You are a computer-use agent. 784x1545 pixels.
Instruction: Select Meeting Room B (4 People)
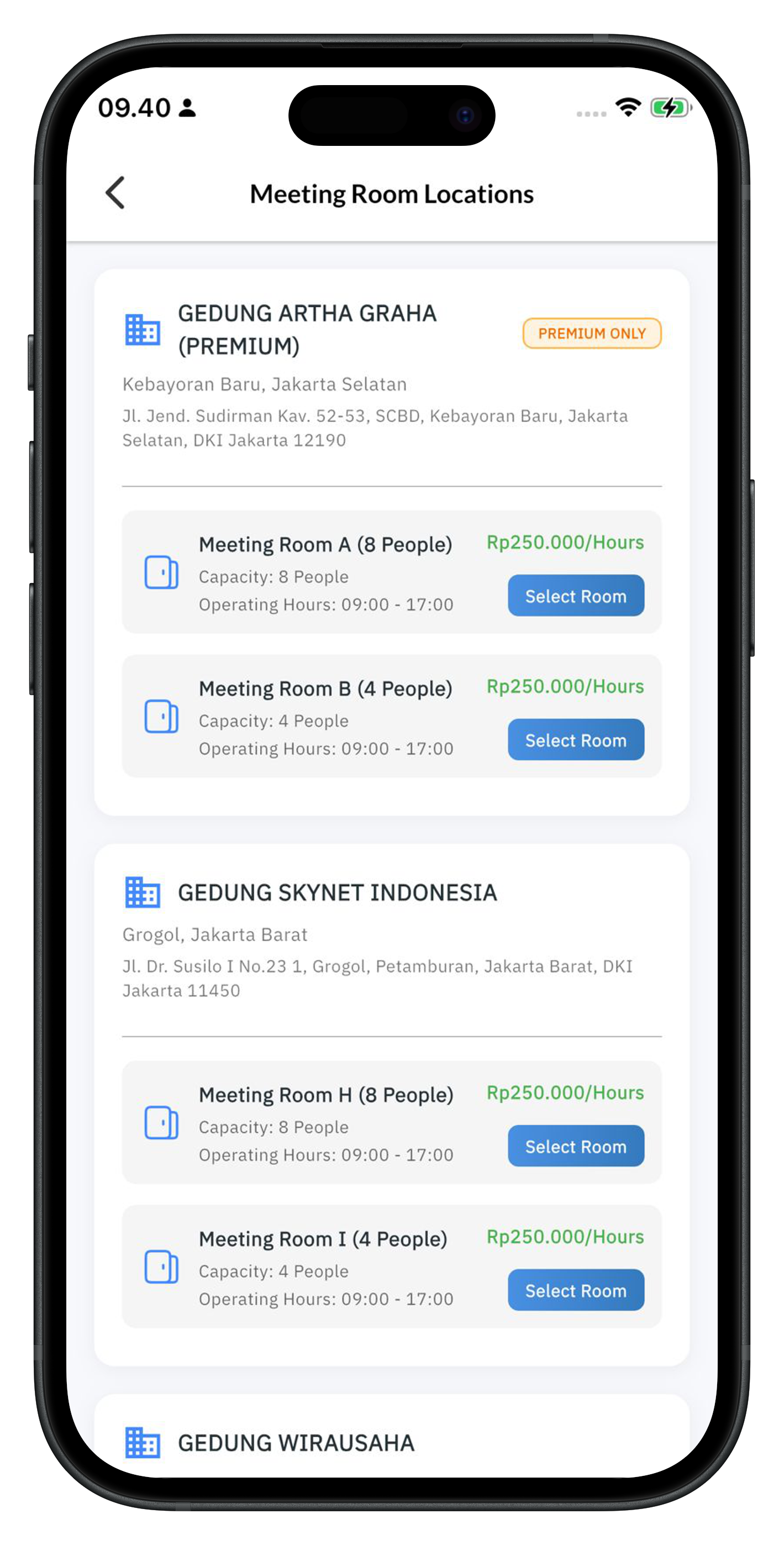pos(575,739)
